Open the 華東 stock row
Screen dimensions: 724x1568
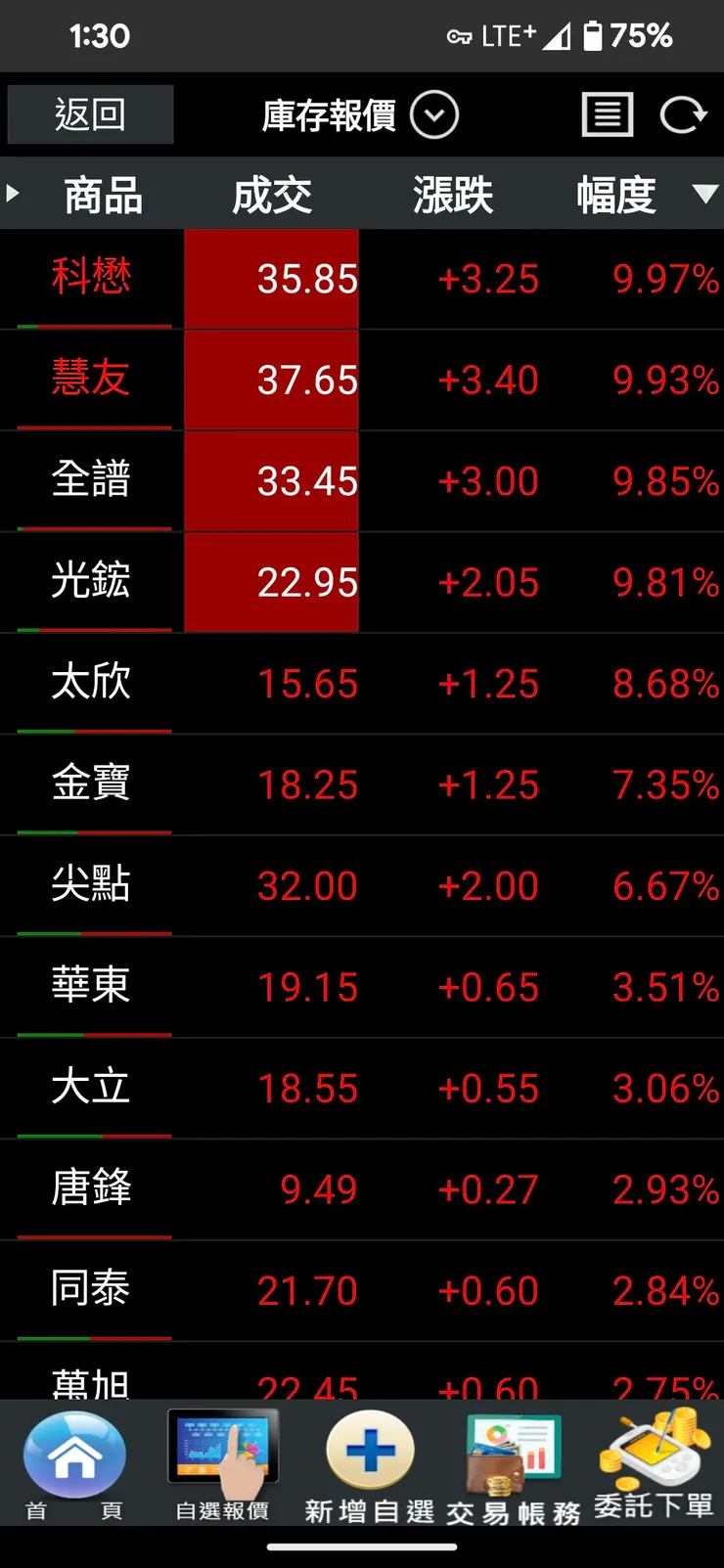click(x=362, y=987)
